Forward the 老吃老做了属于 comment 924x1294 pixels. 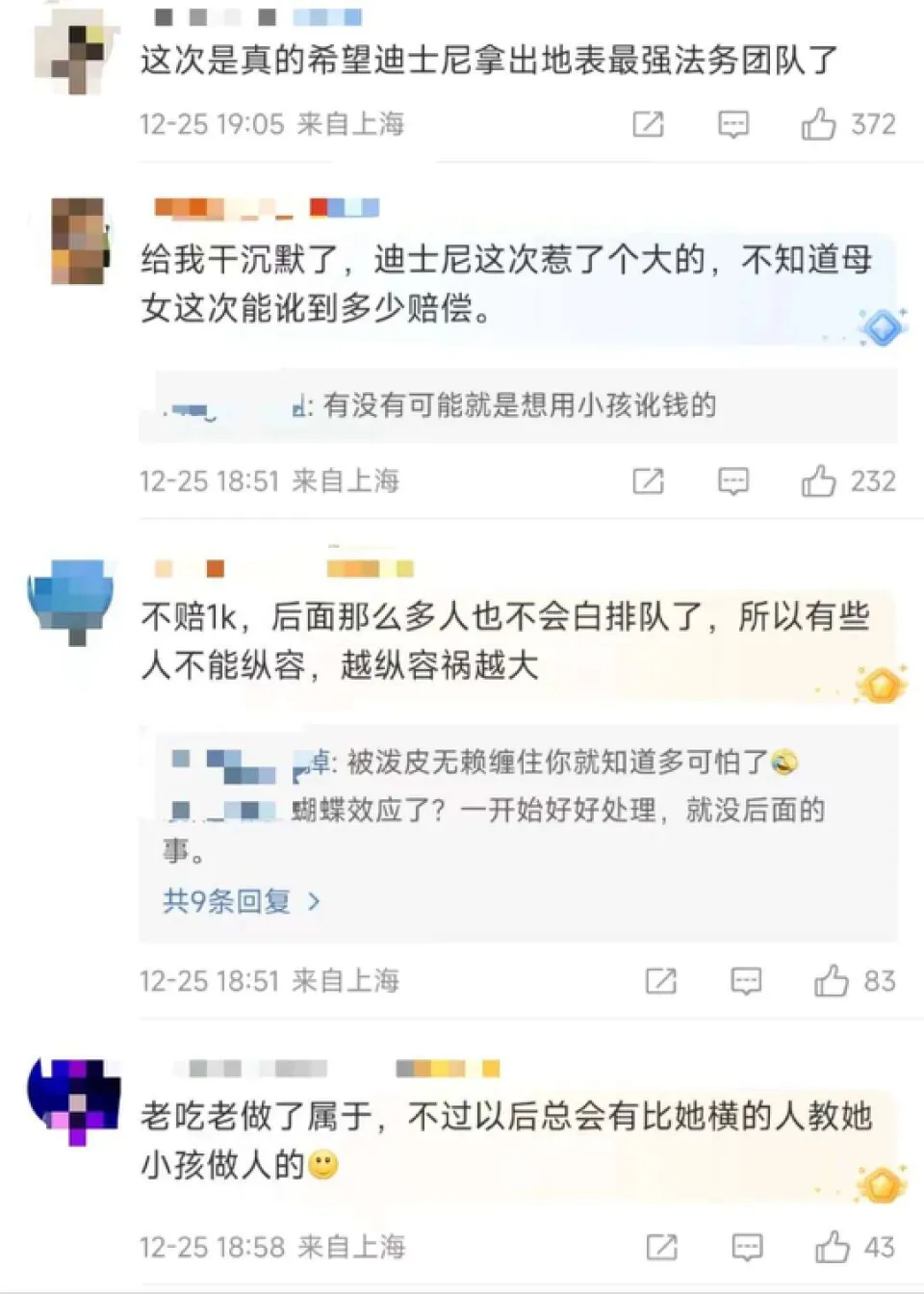(661, 1248)
